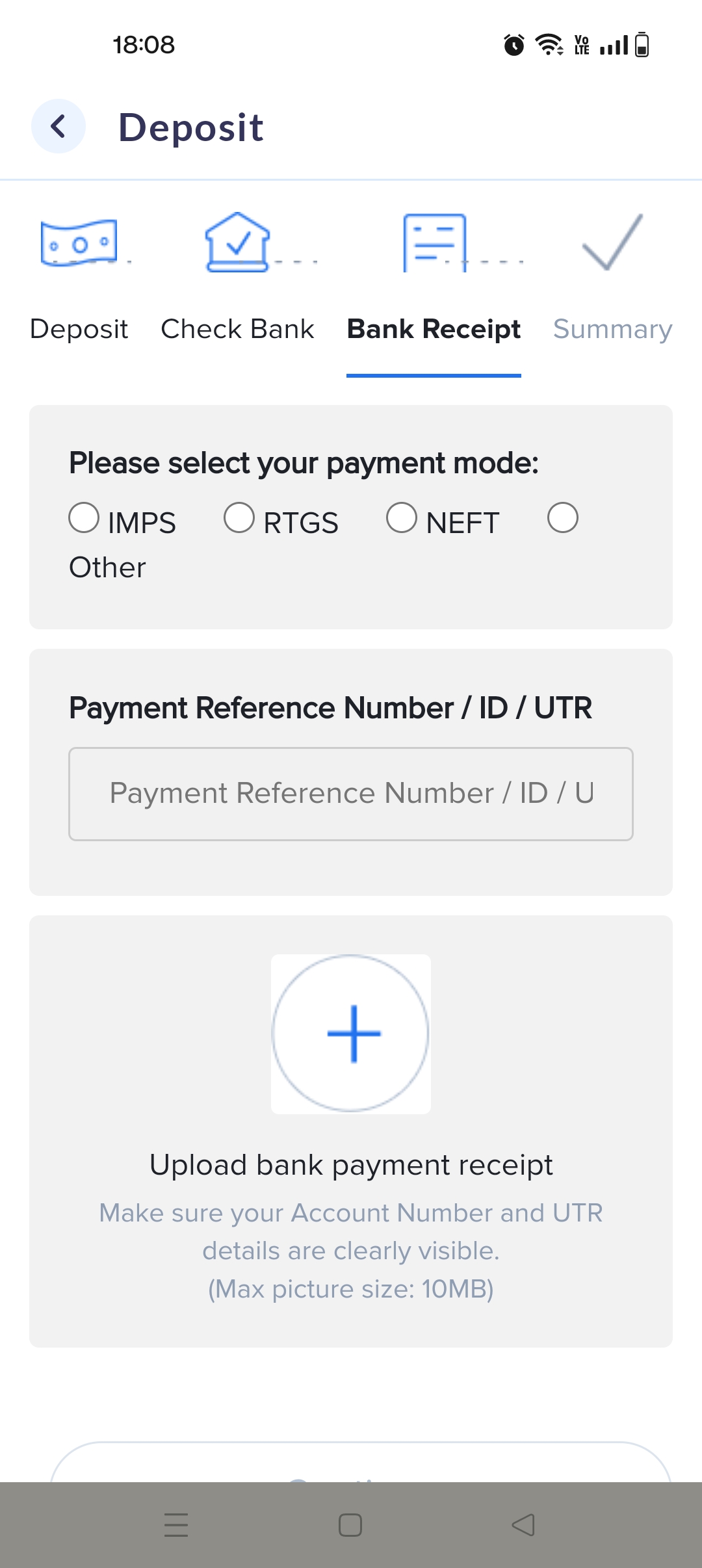This screenshot has width=702, height=1568.
Task: Open the Check Bank tab
Action: point(238,329)
